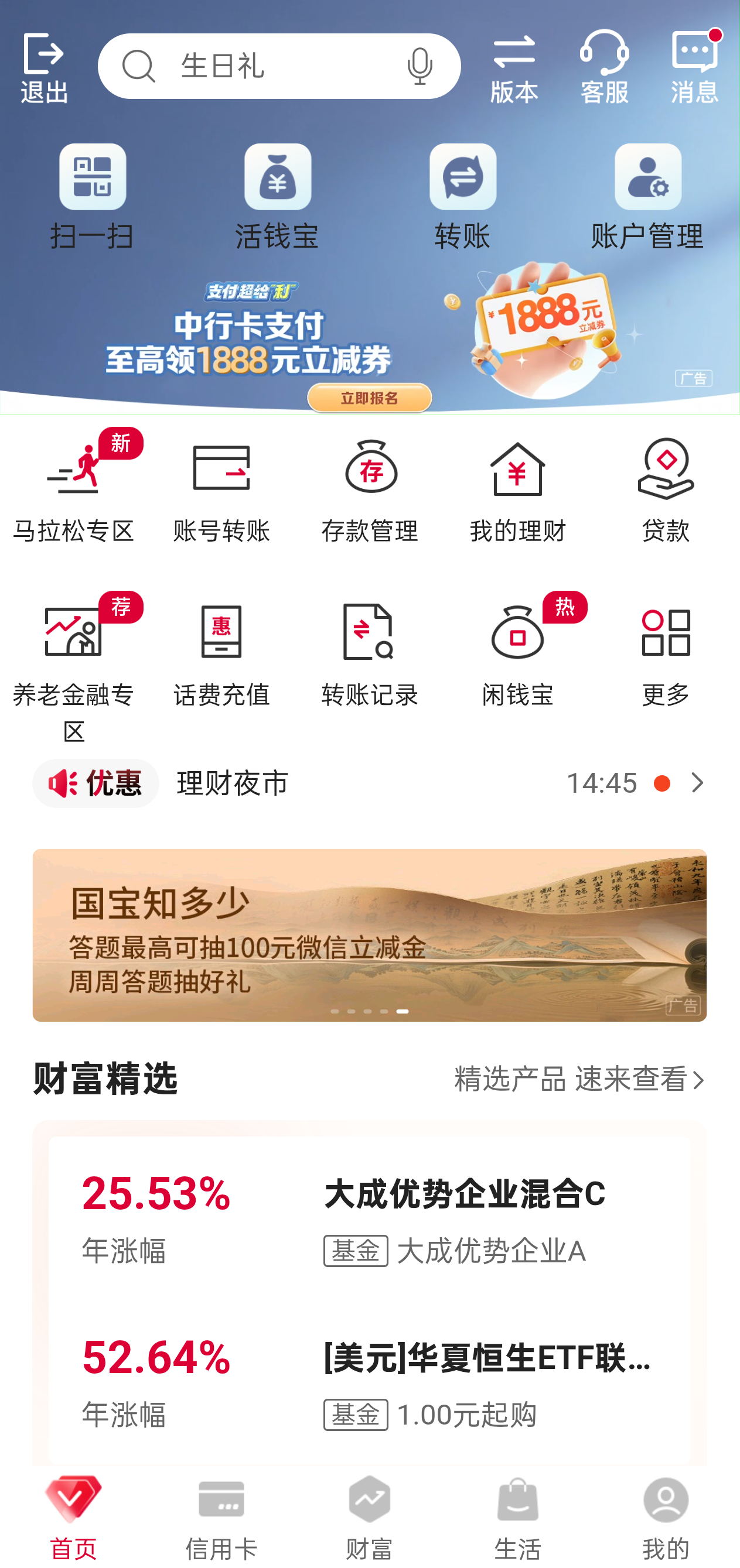Open the 国宝知多少 quiz banner

point(369,935)
